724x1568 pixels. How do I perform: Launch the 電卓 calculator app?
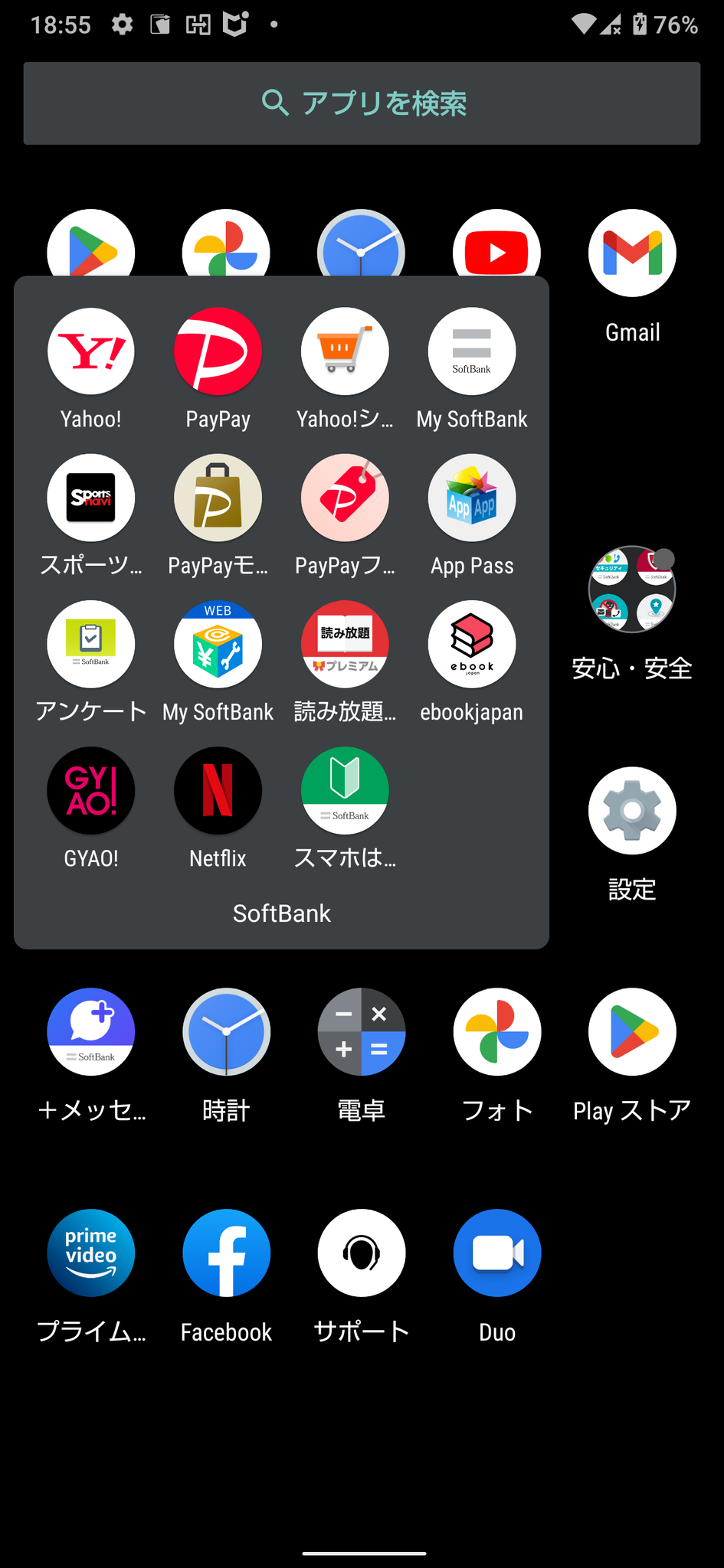pos(361,1031)
